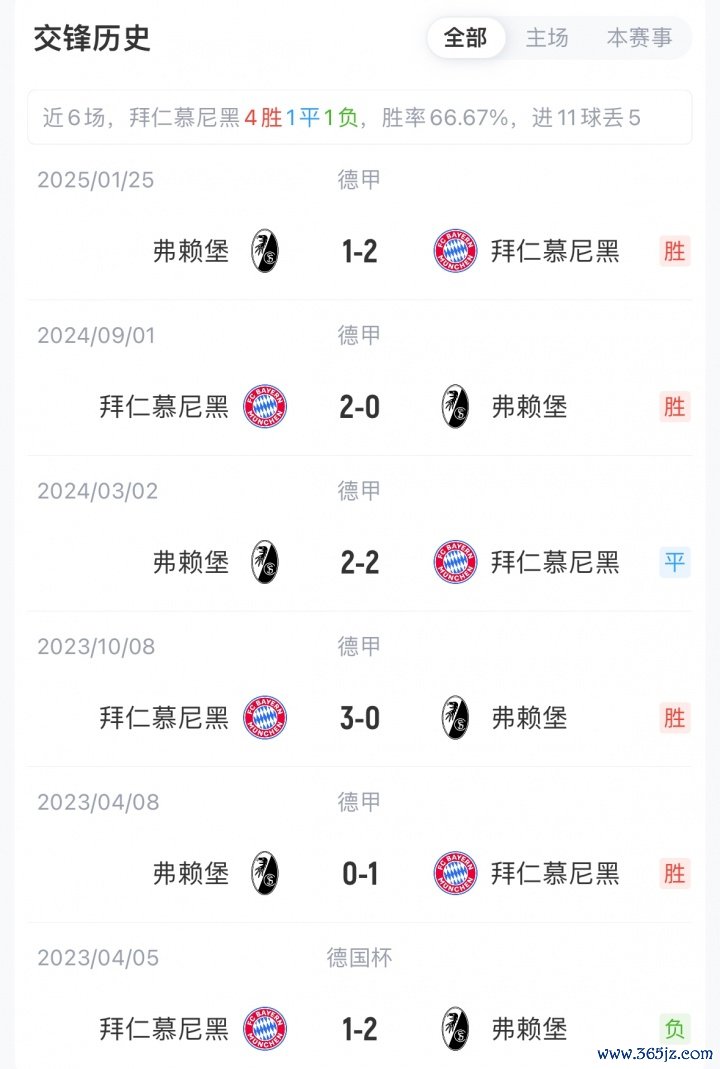Viewport: 720px width, 1069px height.
Task: Select the 全部 filter tab
Action: click(x=465, y=38)
